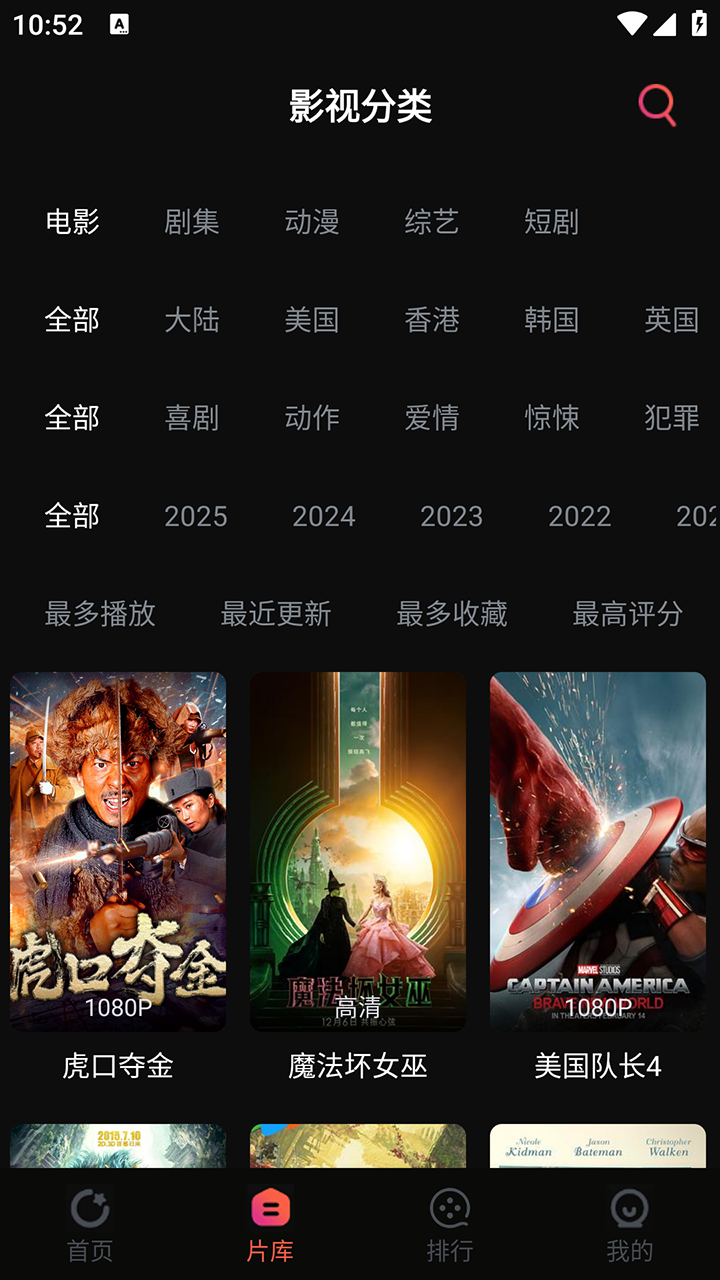Tap the 首页 home icon in bottom bar
Image resolution: width=720 pixels, height=1280 pixels.
90,1210
